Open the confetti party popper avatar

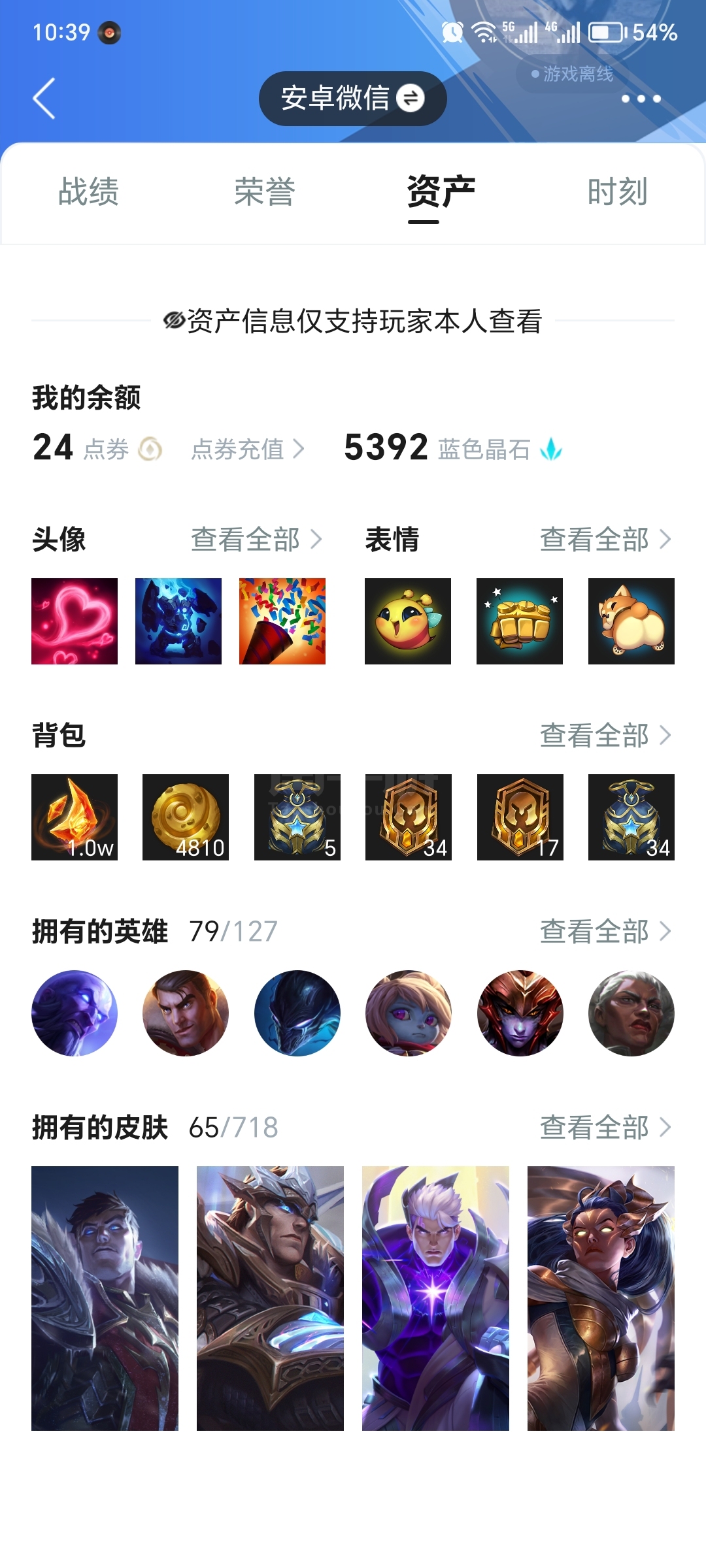[x=282, y=621]
